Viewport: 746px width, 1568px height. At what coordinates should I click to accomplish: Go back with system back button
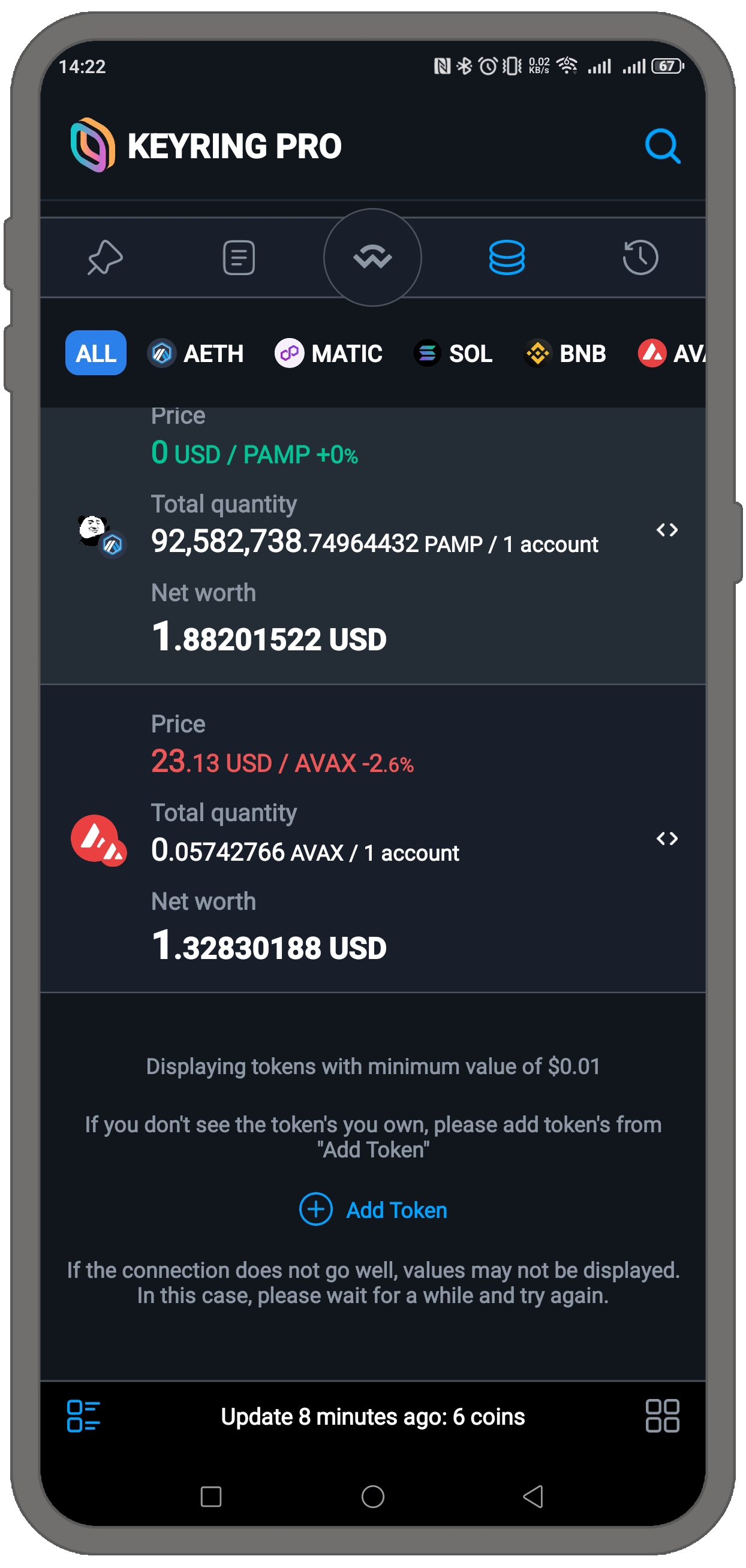(x=533, y=1495)
